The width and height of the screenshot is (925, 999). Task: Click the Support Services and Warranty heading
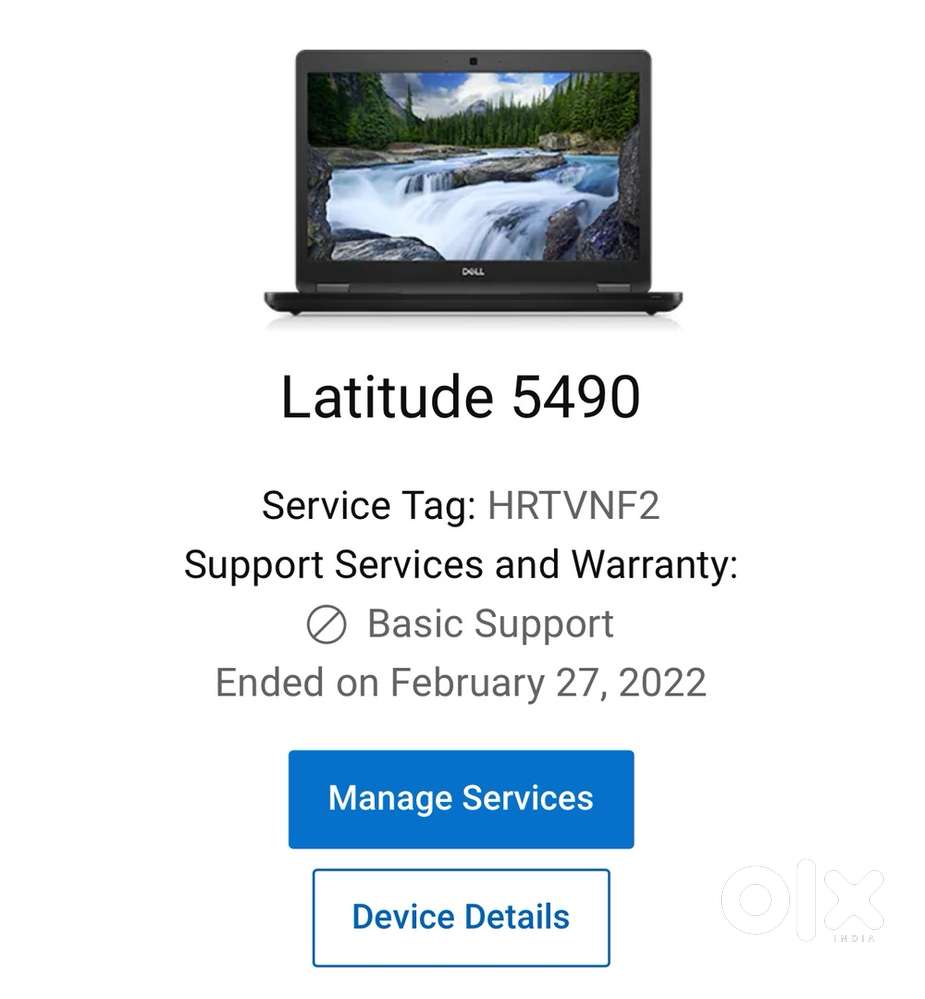tap(462, 564)
